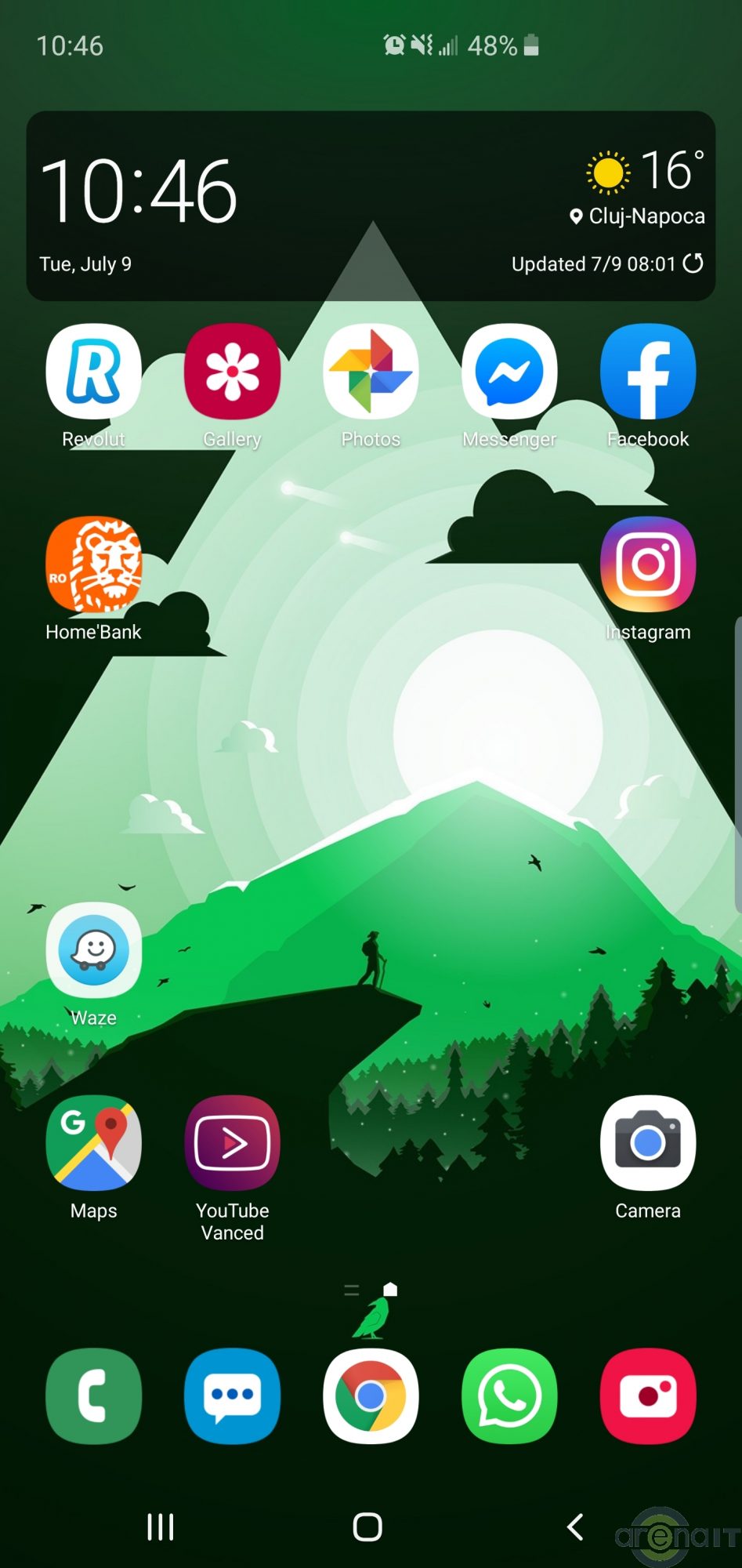Tap the system back button
Image resolution: width=742 pixels, height=1568 pixels.
[x=575, y=1526]
